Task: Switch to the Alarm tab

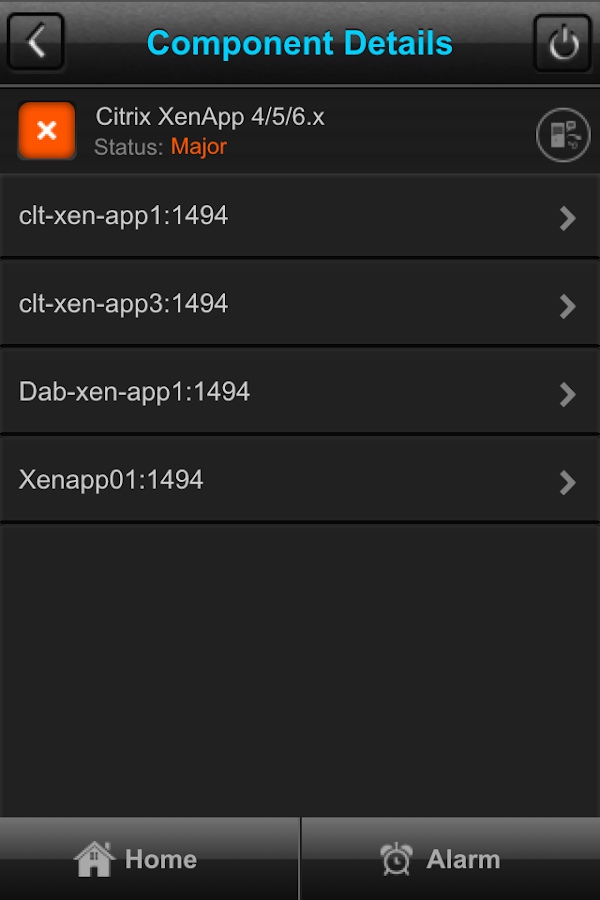Action: coord(450,859)
